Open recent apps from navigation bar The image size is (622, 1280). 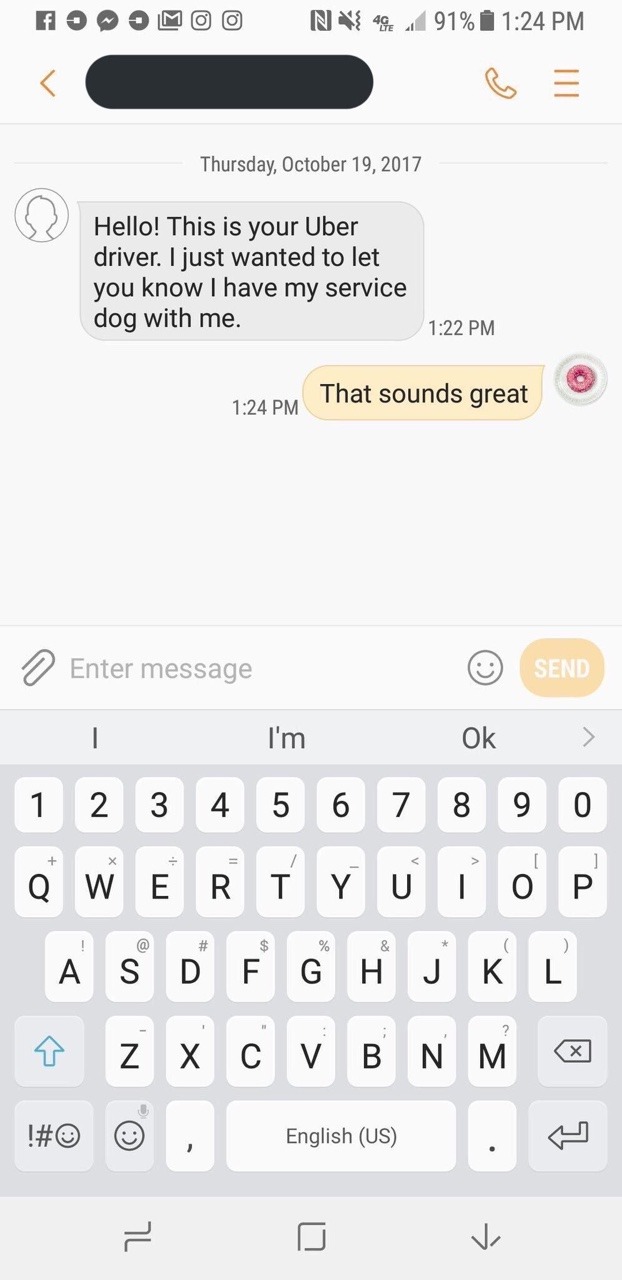[x=137, y=1238]
